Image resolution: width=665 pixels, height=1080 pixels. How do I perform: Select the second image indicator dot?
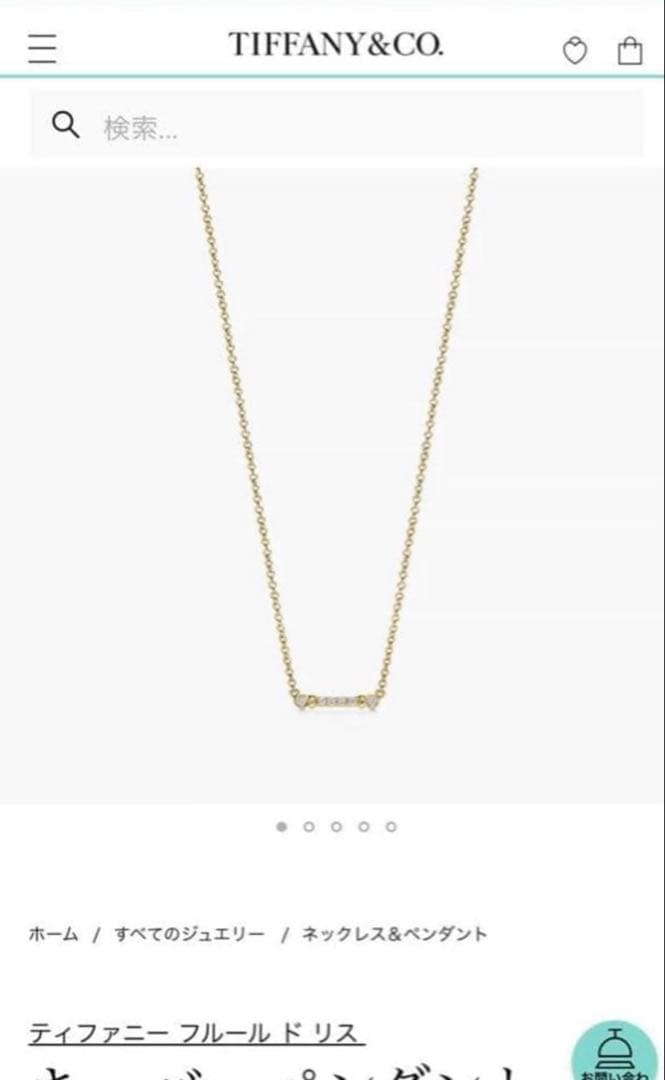(x=309, y=827)
